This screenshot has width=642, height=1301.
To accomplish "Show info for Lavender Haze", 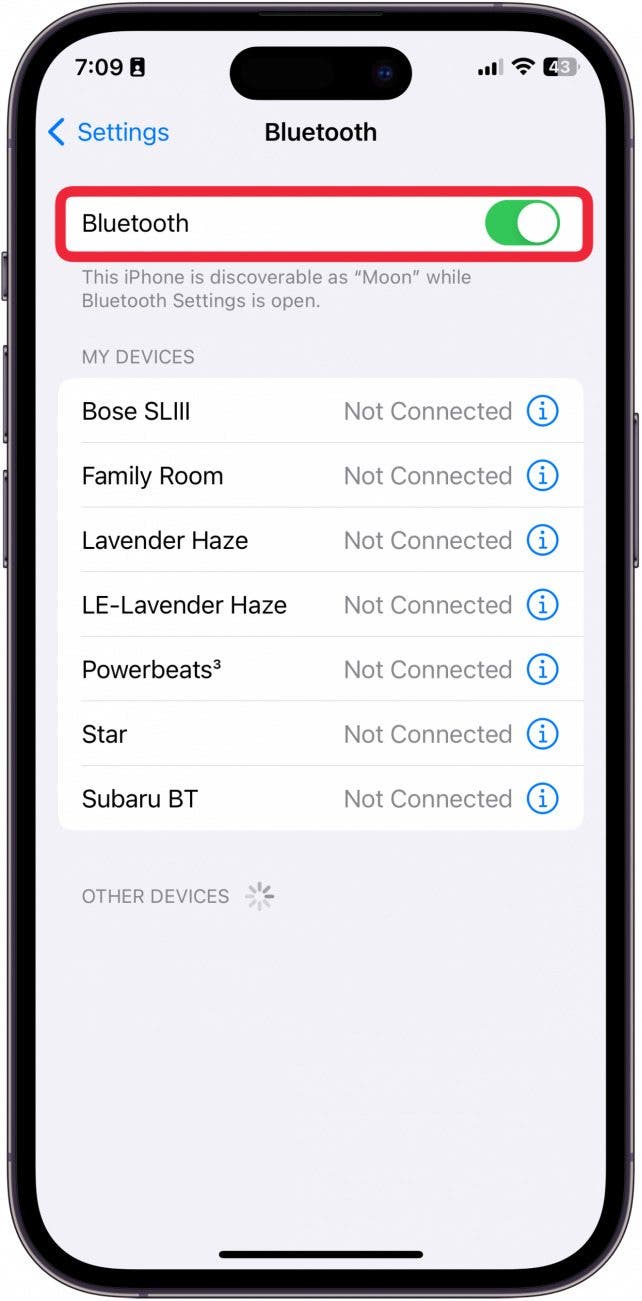I will (x=542, y=540).
